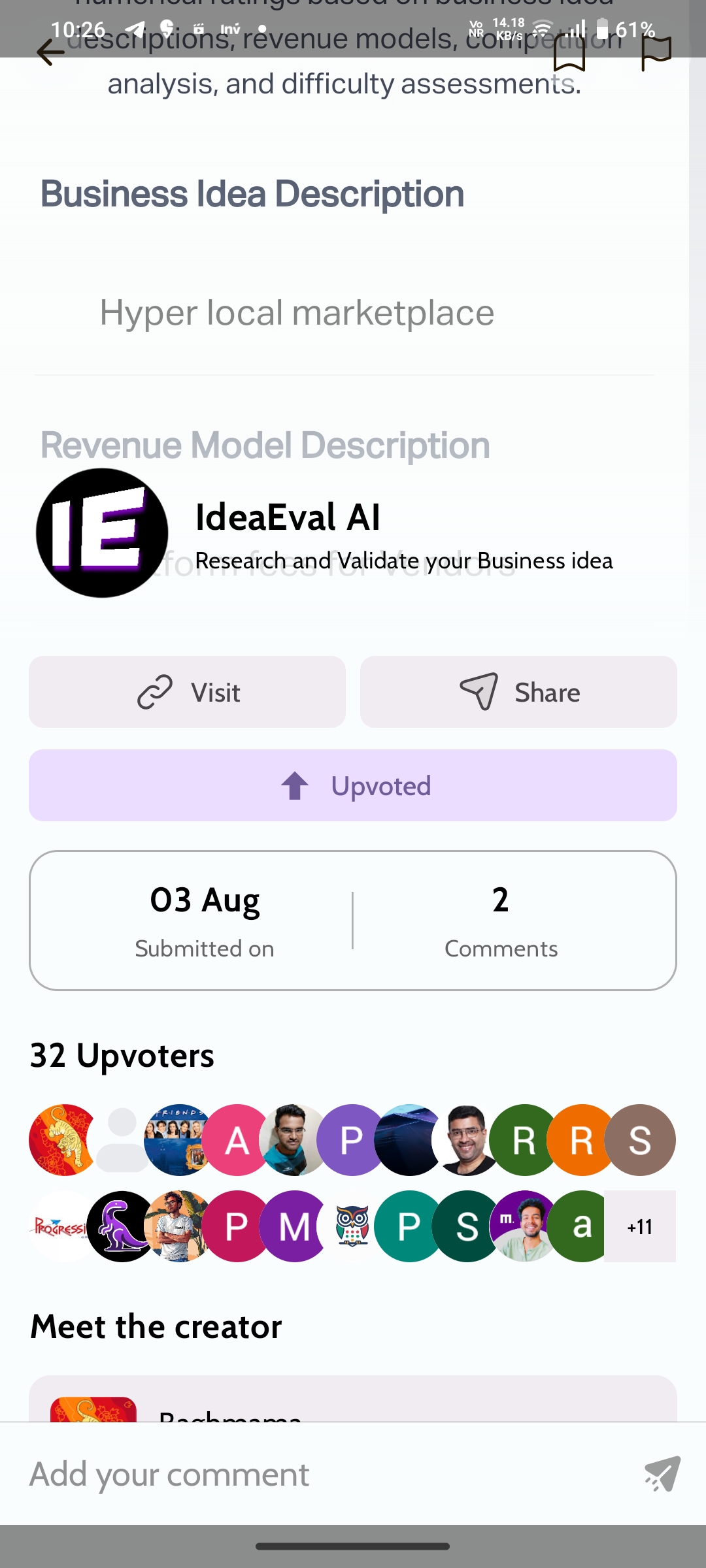The width and height of the screenshot is (706, 1568).
Task: Bookmark the IdeaEval AI post
Action: click(569, 52)
